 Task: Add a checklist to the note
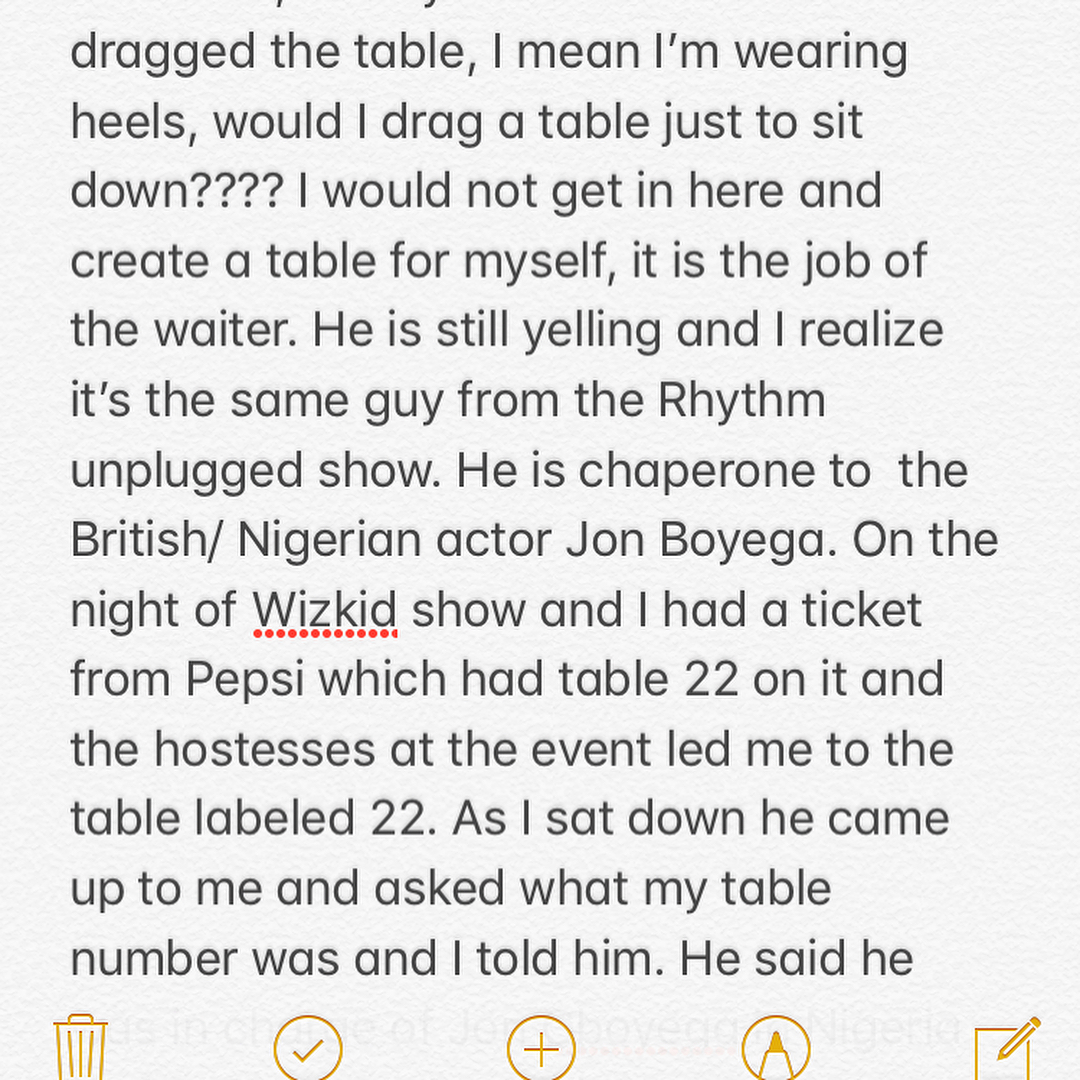click(x=308, y=1048)
